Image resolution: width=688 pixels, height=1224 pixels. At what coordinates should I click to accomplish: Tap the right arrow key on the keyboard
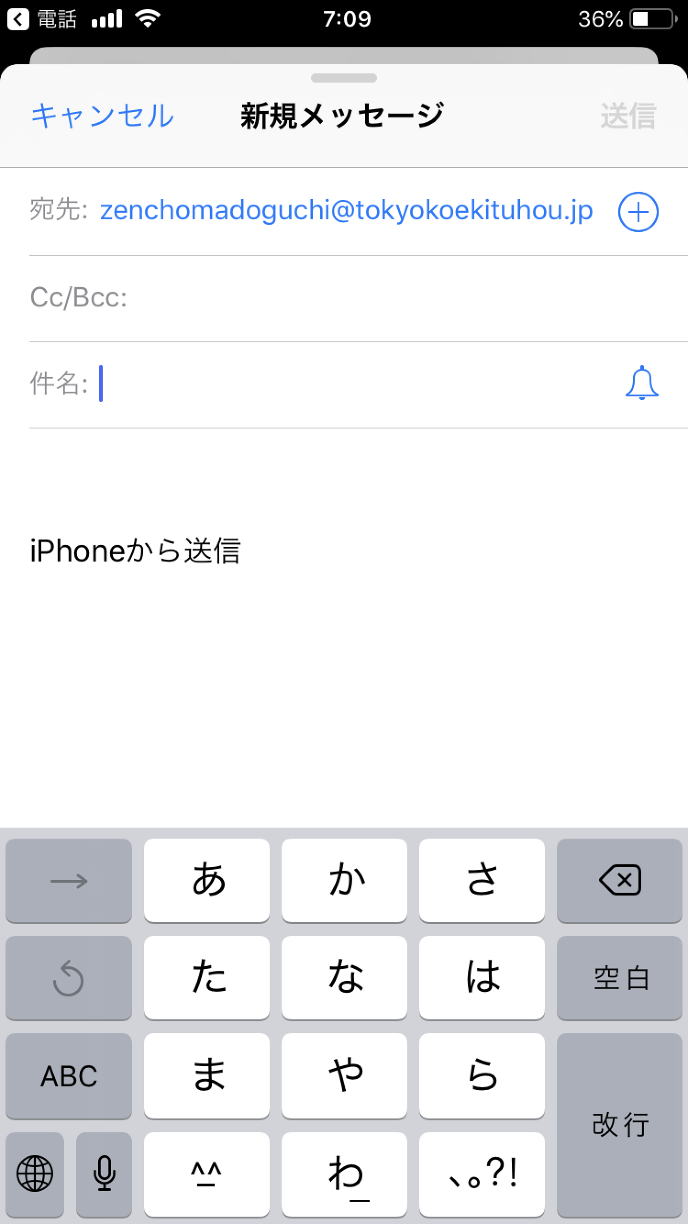pyautogui.click(x=69, y=880)
